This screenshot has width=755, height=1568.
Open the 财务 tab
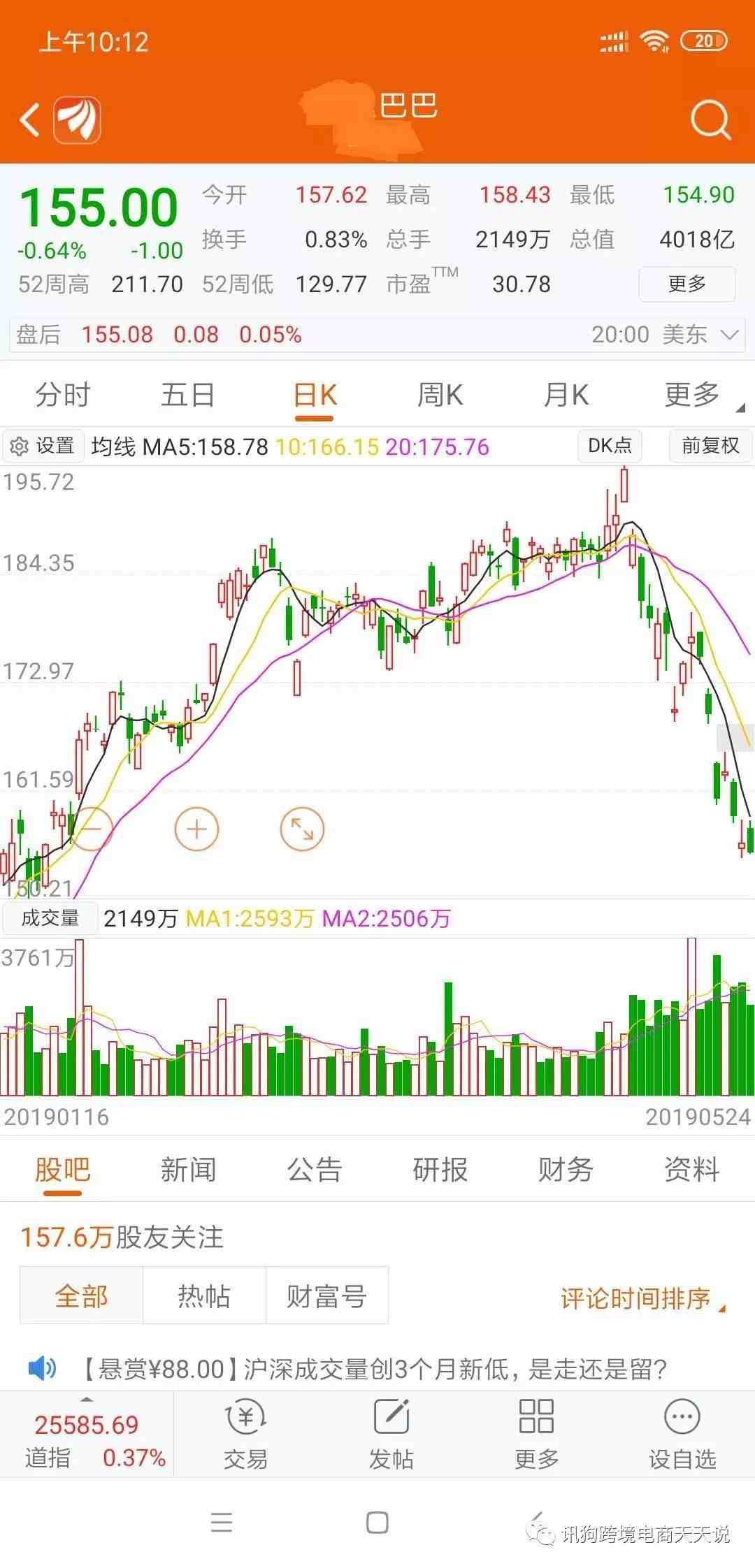(566, 1170)
